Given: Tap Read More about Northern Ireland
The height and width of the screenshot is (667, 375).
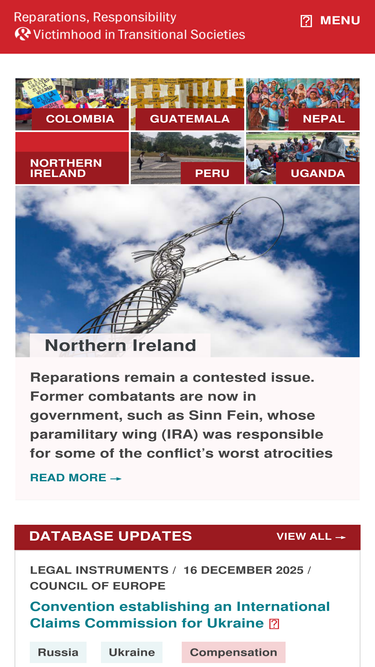Looking at the screenshot, I should pos(75,478).
